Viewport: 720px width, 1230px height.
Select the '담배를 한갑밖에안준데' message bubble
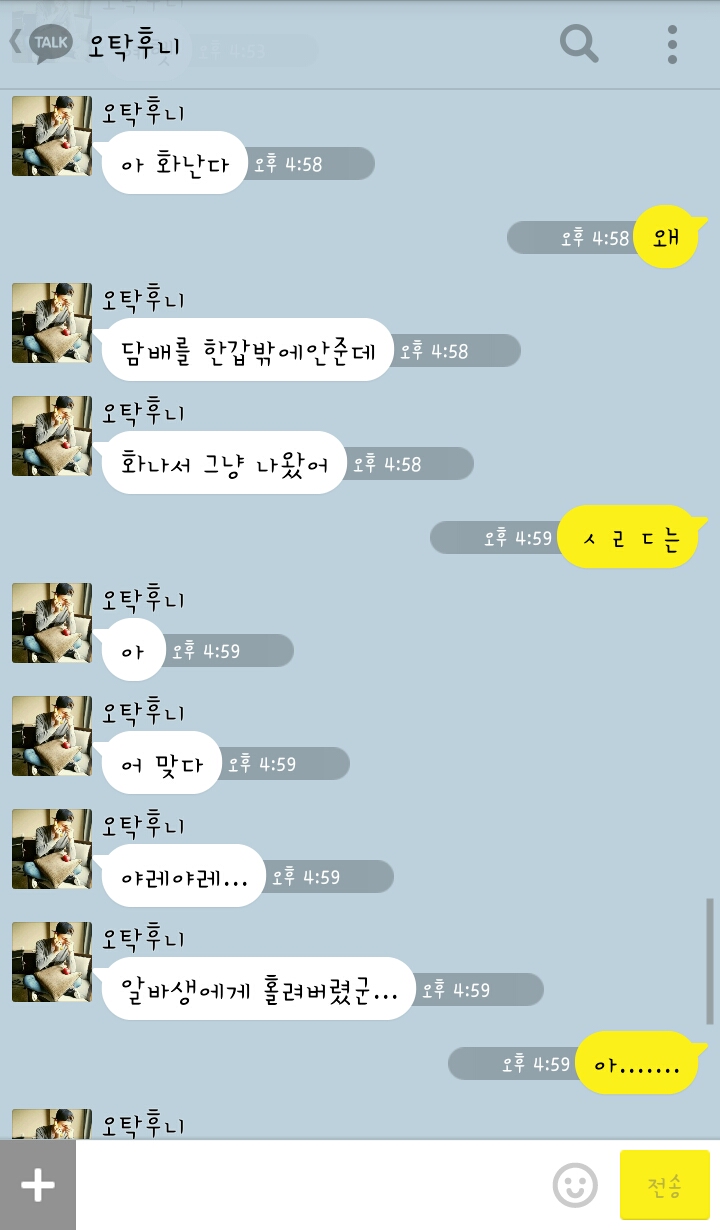click(245, 351)
